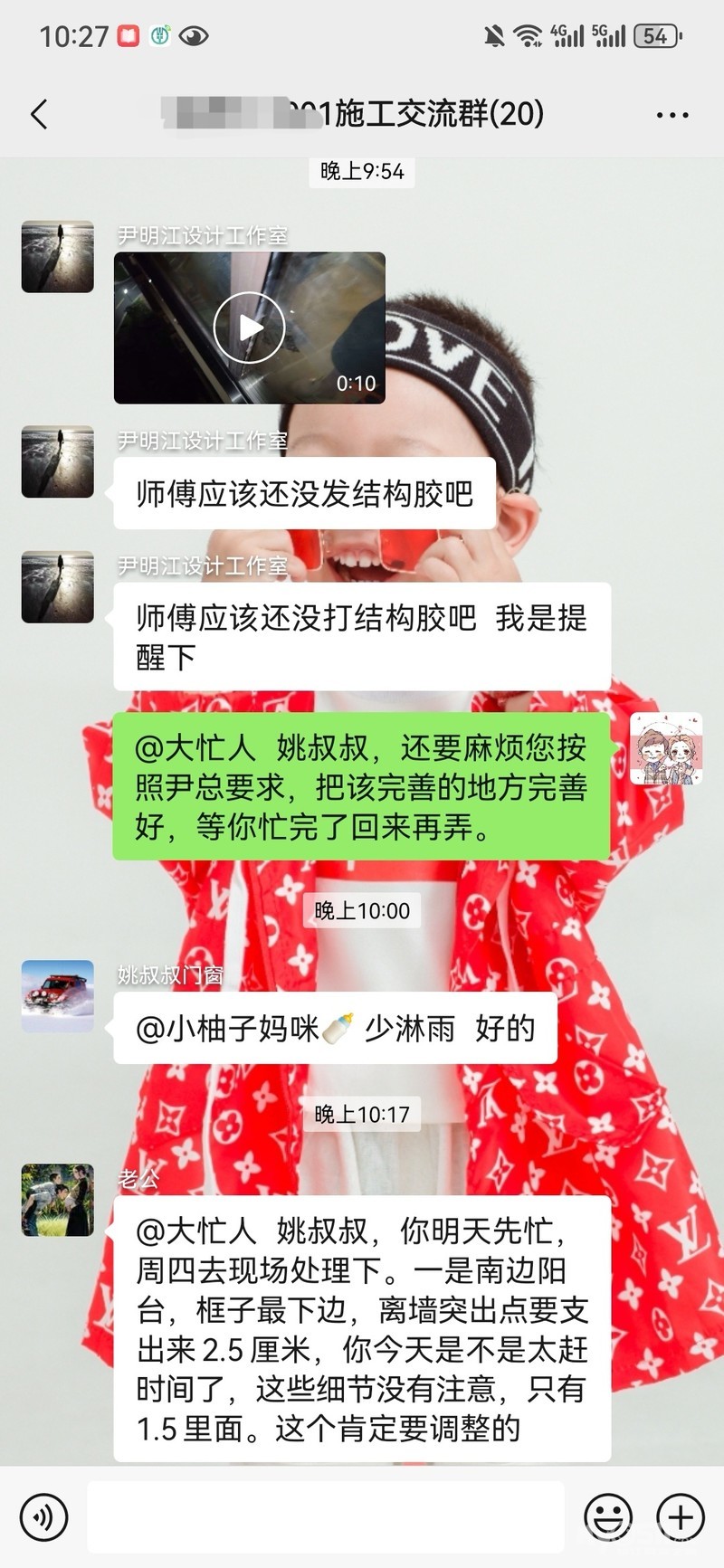
Task: Go back from the group chat
Action: tap(39, 115)
